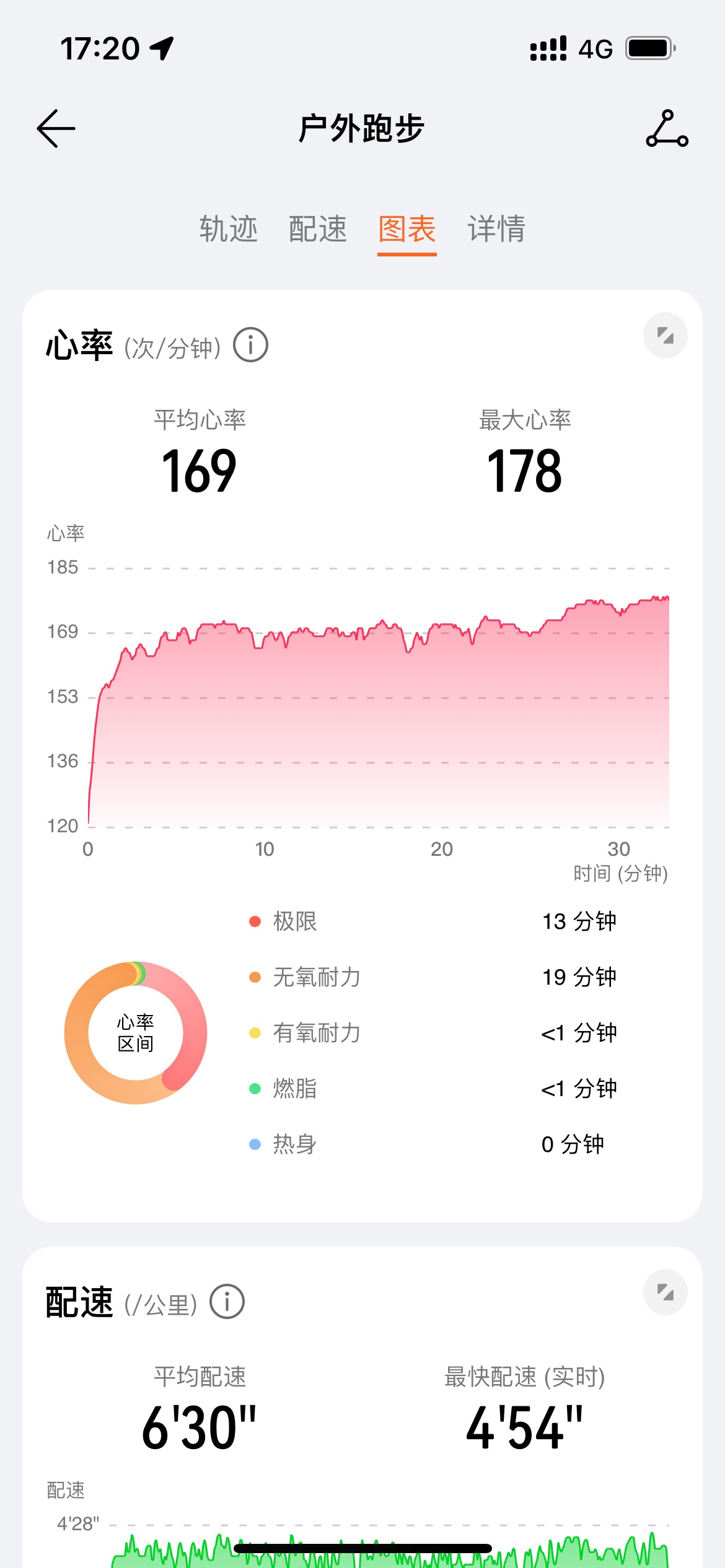725x1568 pixels.
Task: Open the route share icon
Action: [667, 129]
